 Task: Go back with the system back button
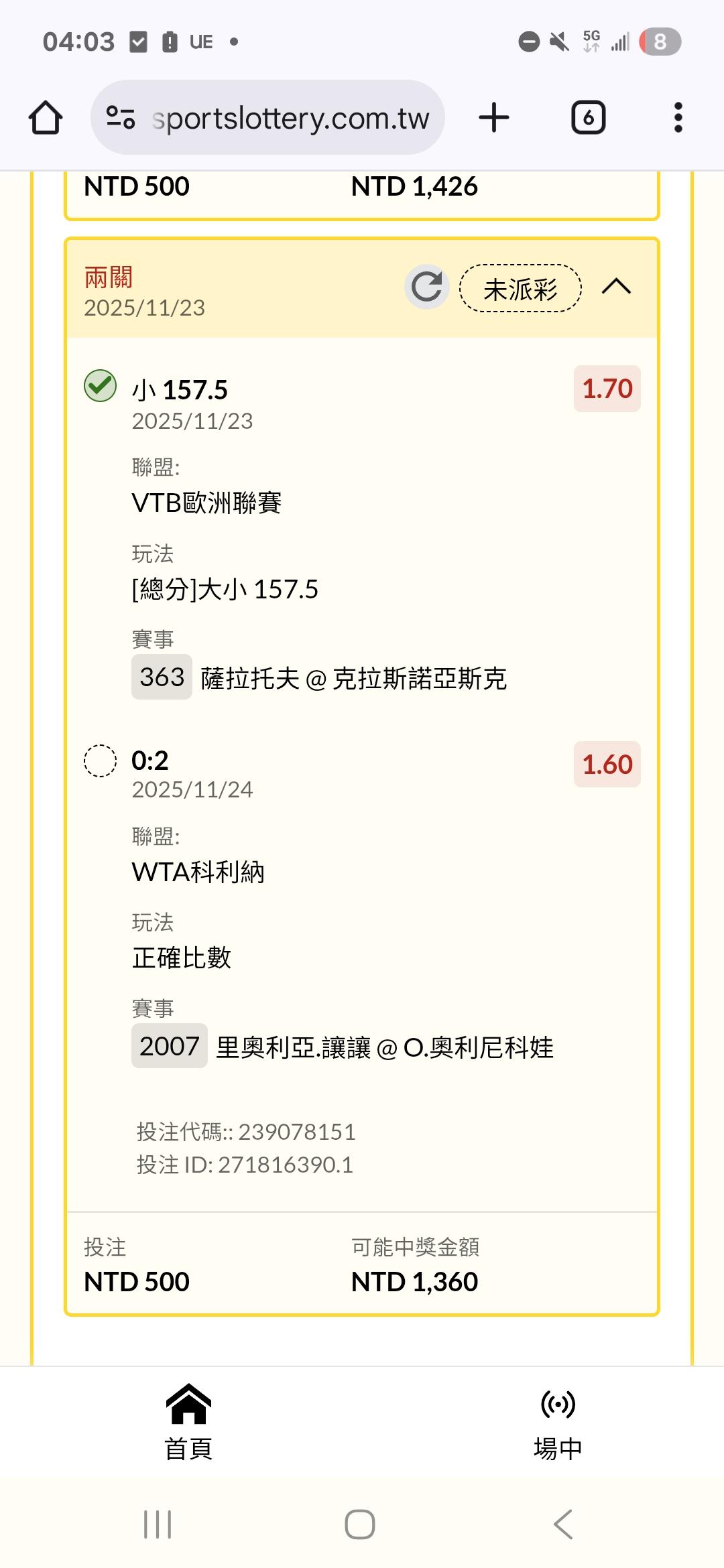pyautogui.click(x=563, y=1524)
